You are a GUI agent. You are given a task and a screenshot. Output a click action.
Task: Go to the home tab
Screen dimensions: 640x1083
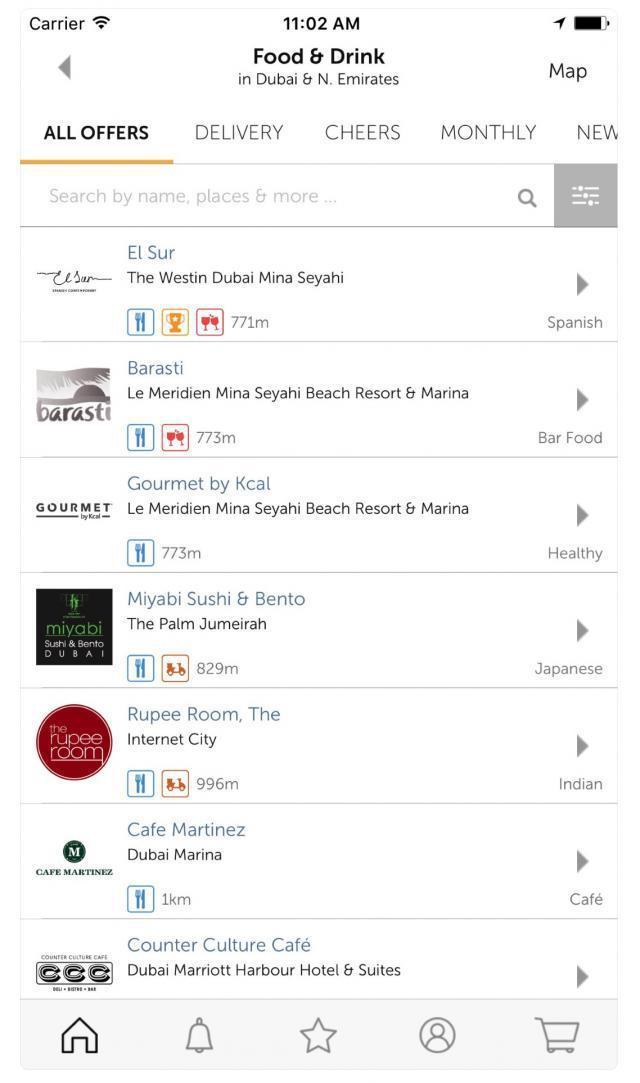(79, 1035)
